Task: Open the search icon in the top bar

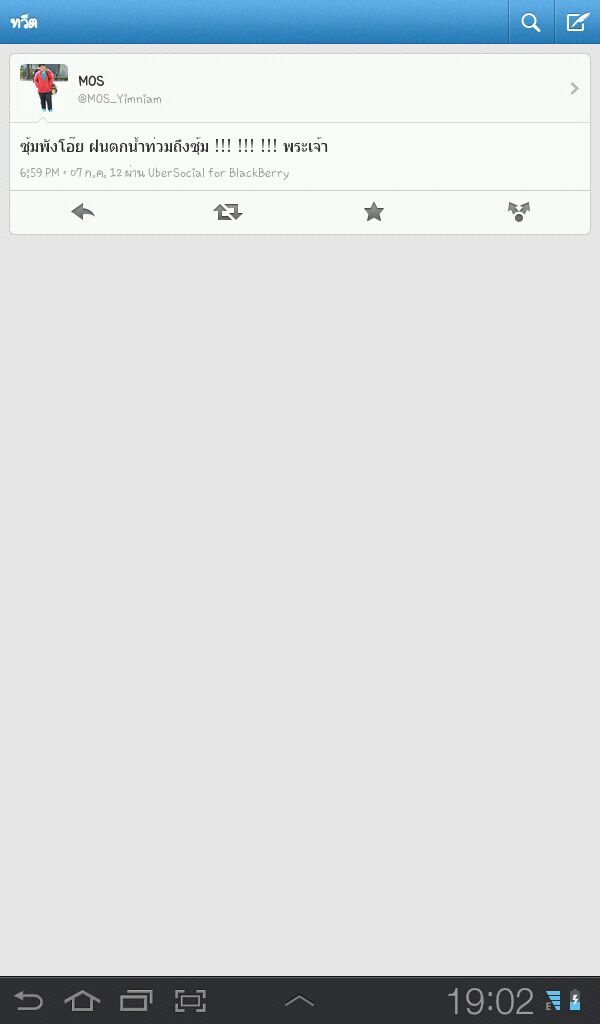Action: [x=531, y=22]
